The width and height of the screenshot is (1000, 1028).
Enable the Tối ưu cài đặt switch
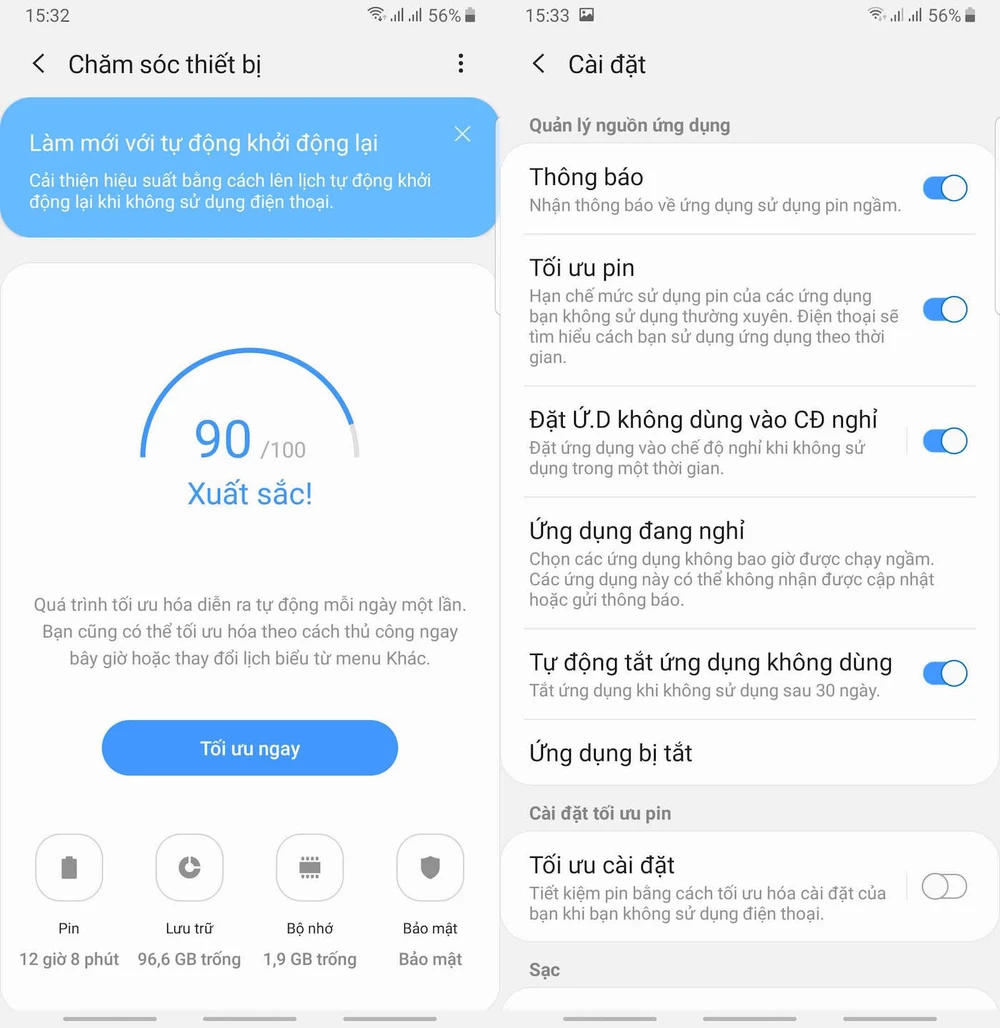(x=944, y=886)
